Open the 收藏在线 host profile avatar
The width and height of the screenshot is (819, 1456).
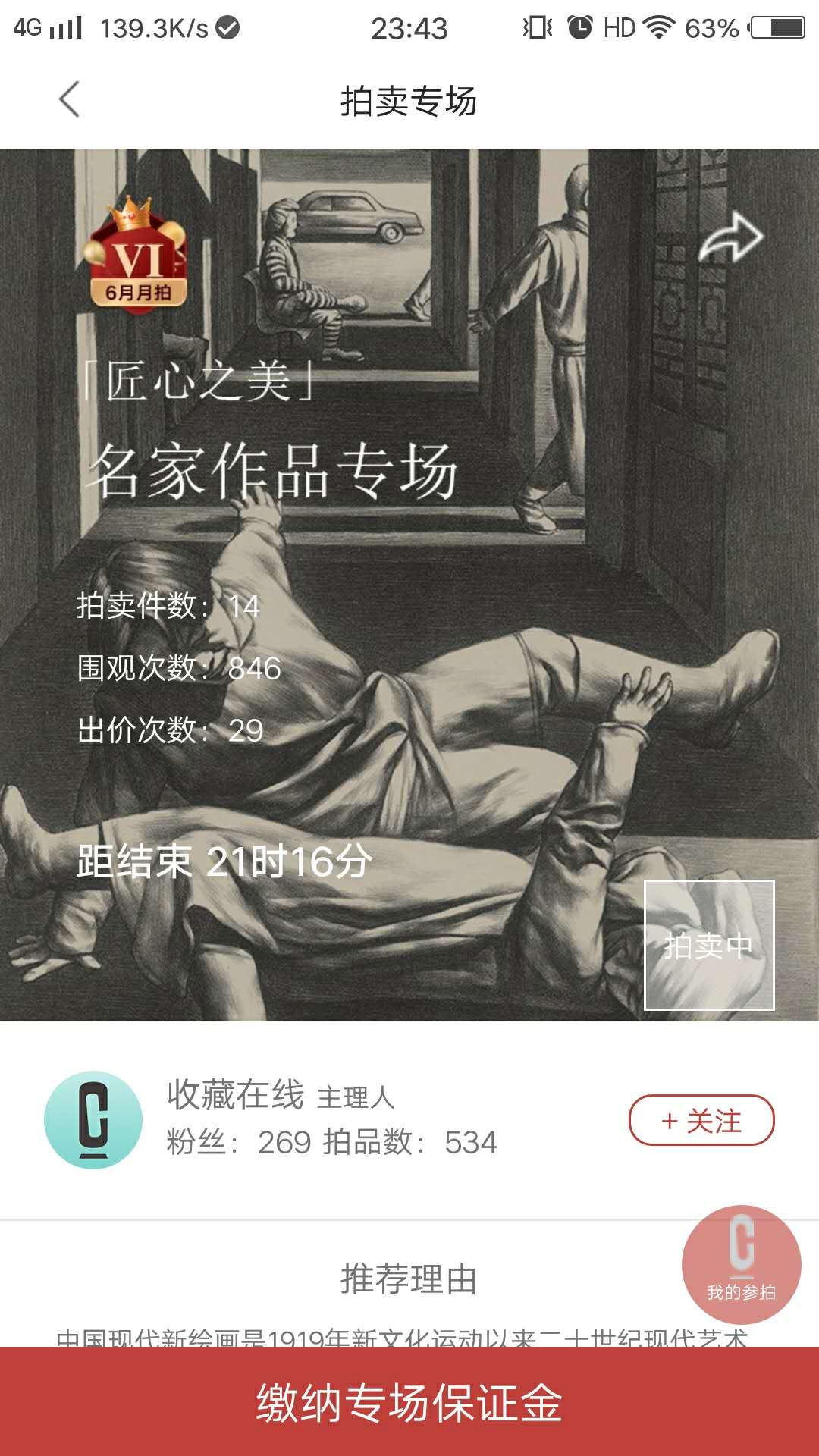[93, 1120]
